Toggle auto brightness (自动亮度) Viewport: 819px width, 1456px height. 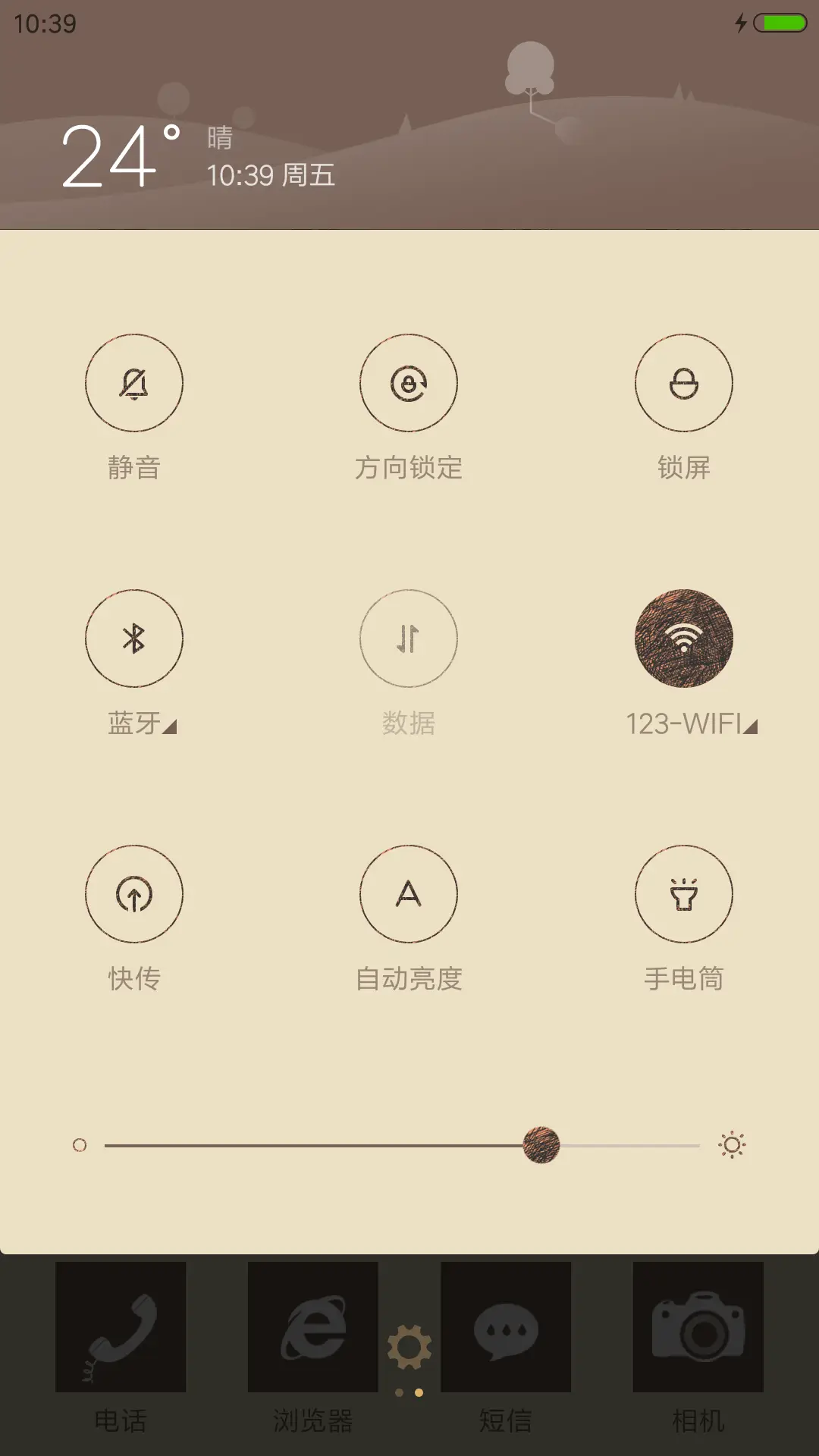(x=409, y=895)
